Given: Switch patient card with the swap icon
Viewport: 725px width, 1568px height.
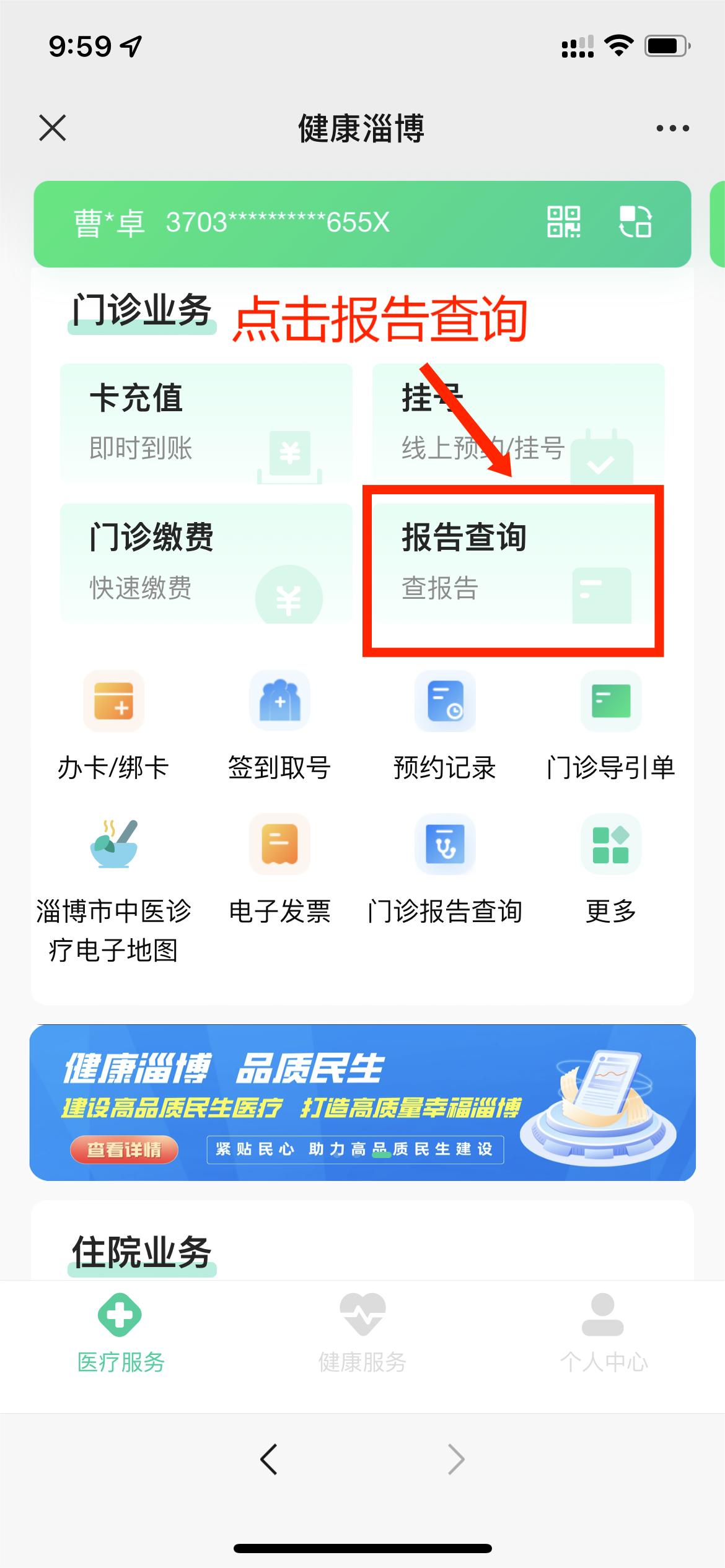Looking at the screenshot, I should point(635,222).
